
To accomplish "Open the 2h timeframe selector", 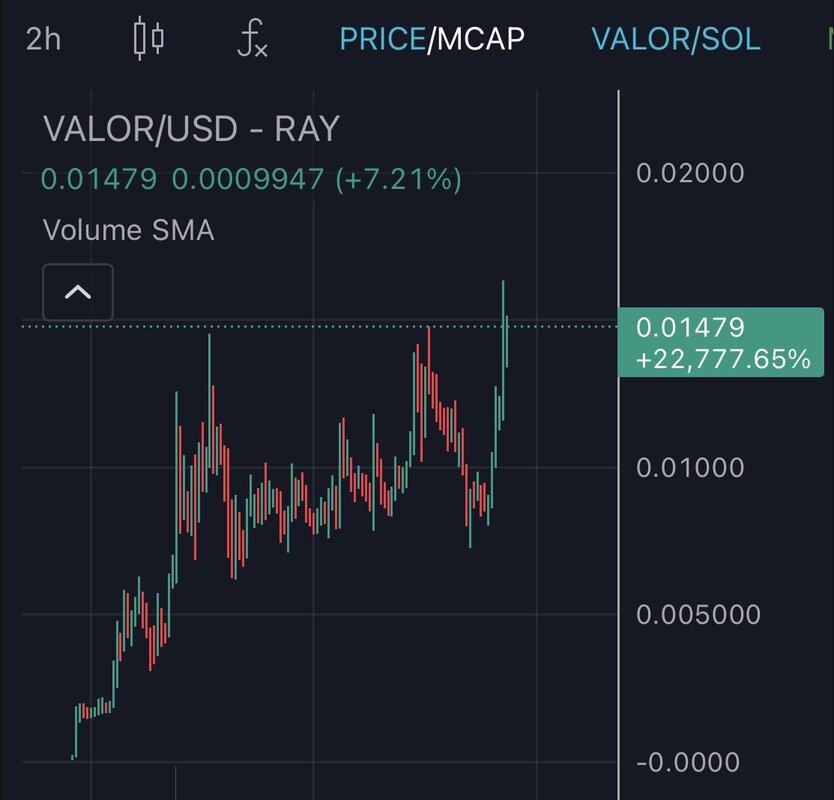I will pos(43,39).
